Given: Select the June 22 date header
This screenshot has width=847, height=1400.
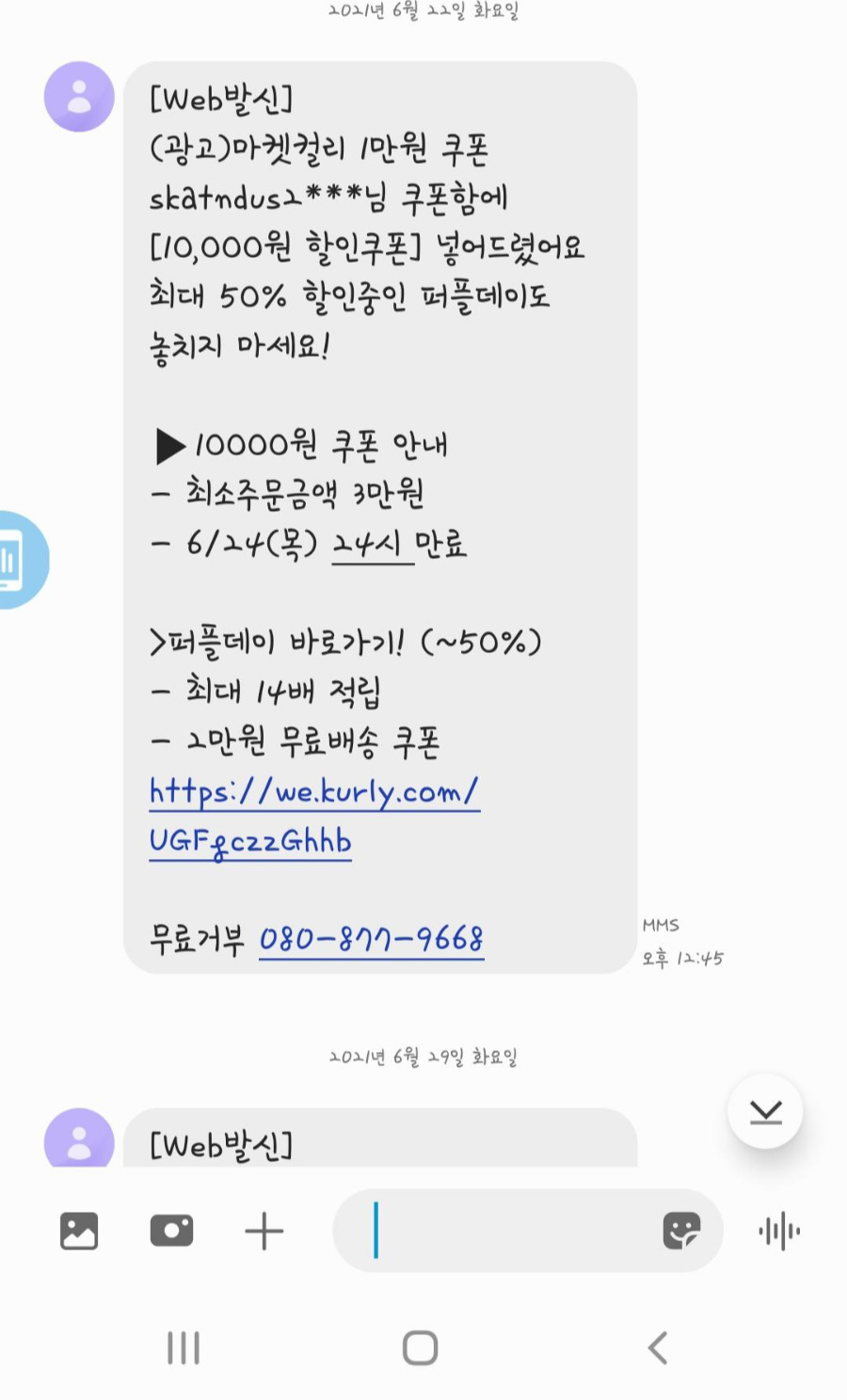Looking at the screenshot, I should click(423, 11).
